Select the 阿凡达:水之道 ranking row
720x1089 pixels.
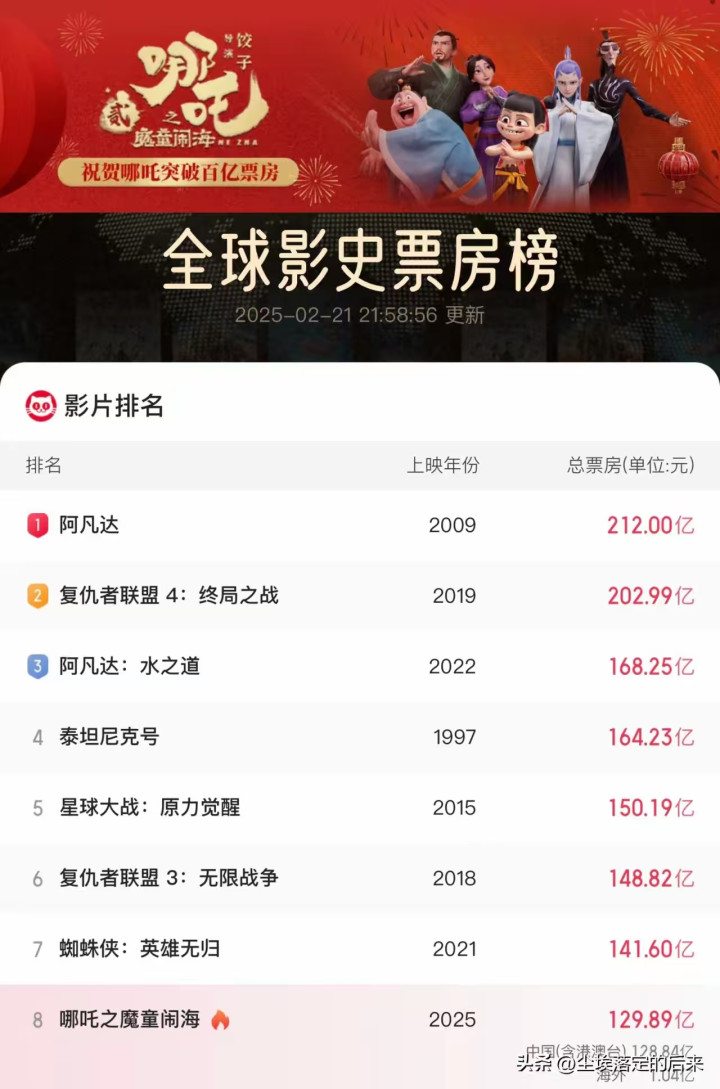click(360, 666)
